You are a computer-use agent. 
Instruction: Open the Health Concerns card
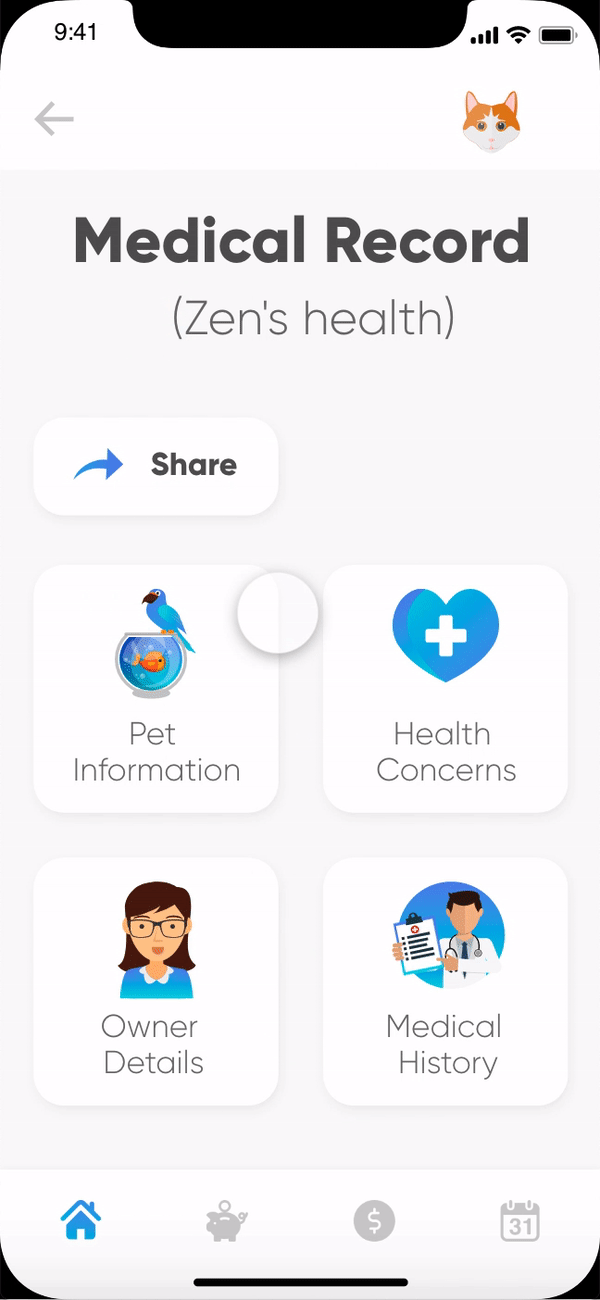(446, 688)
